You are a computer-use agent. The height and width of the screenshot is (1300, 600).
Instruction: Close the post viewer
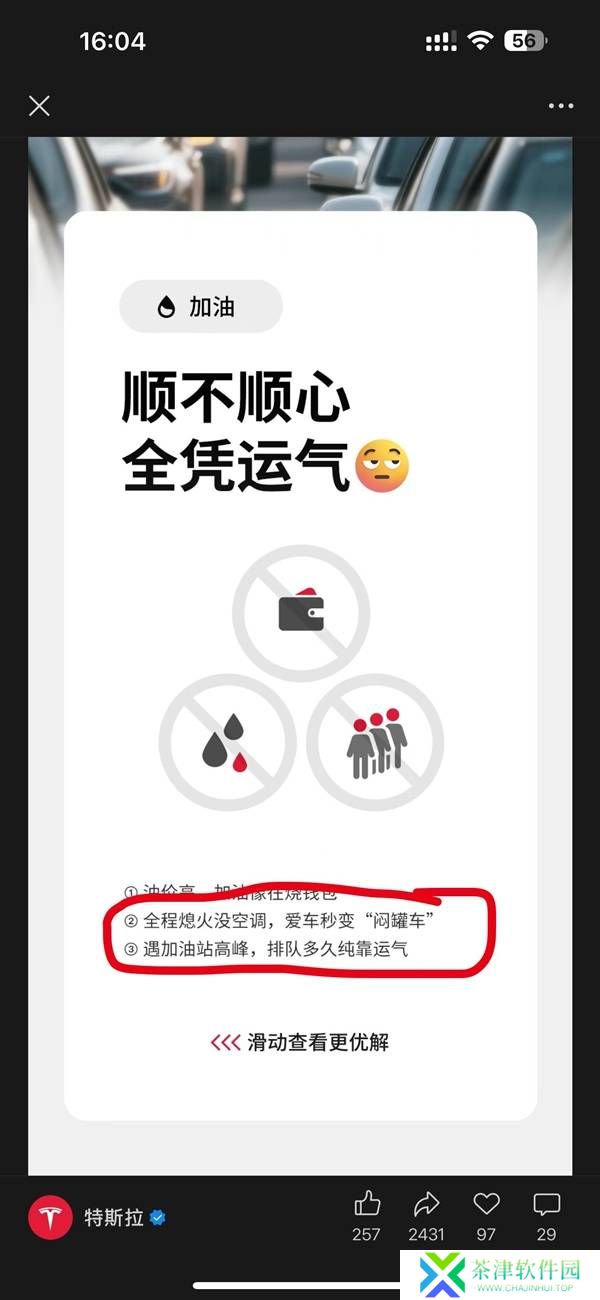click(39, 106)
